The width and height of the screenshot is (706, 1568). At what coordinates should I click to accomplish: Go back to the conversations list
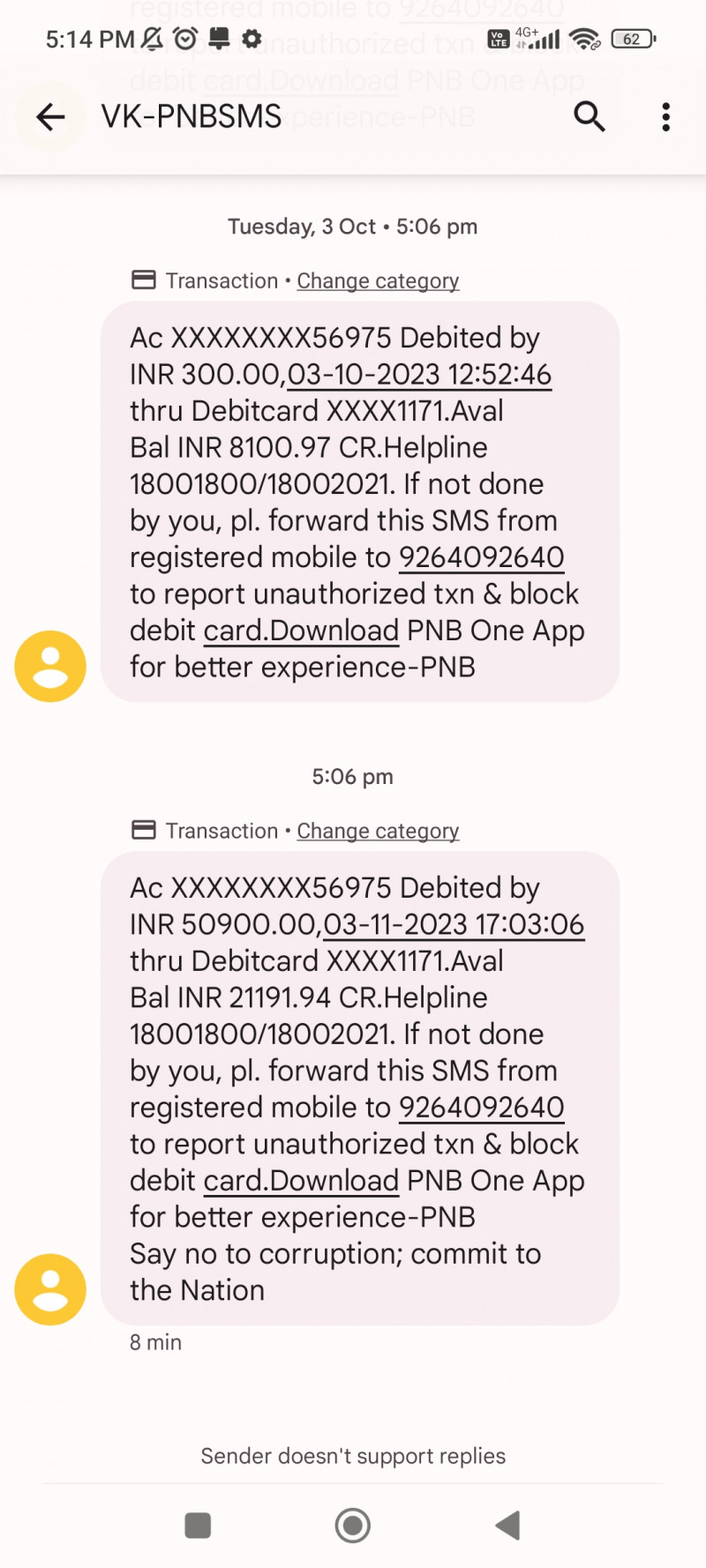[x=50, y=116]
